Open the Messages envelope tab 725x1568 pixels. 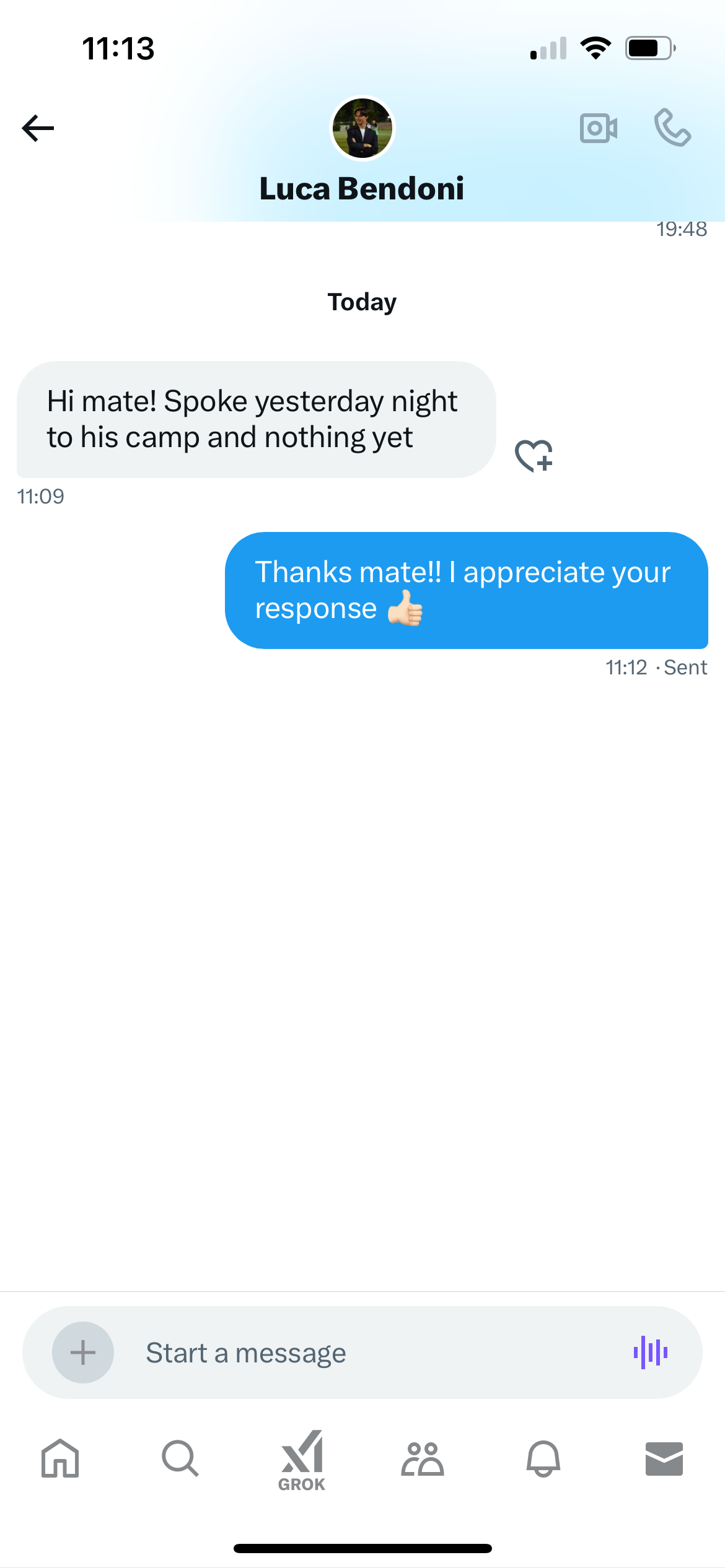pos(664,1459)
